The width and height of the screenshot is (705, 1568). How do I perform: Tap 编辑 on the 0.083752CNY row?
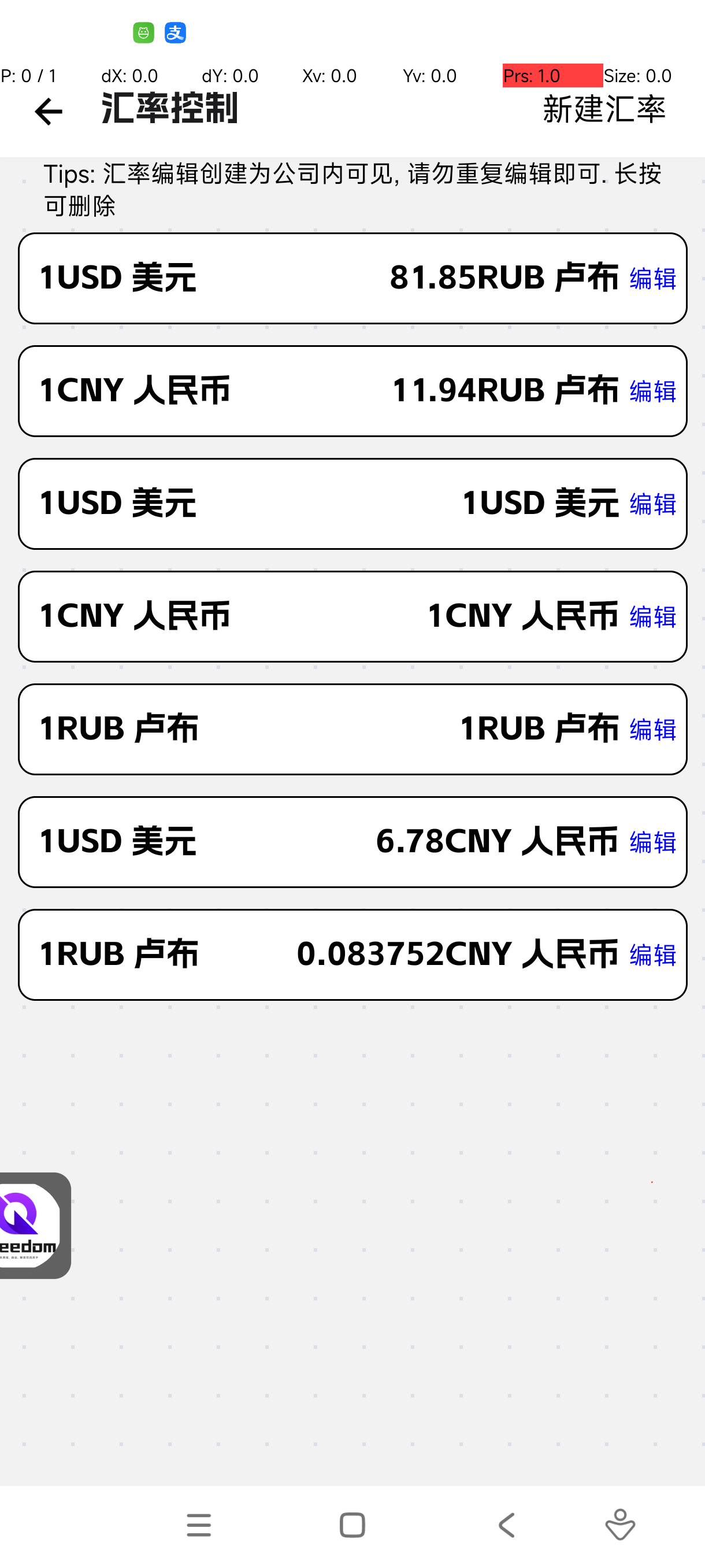(x=652, y=955)
